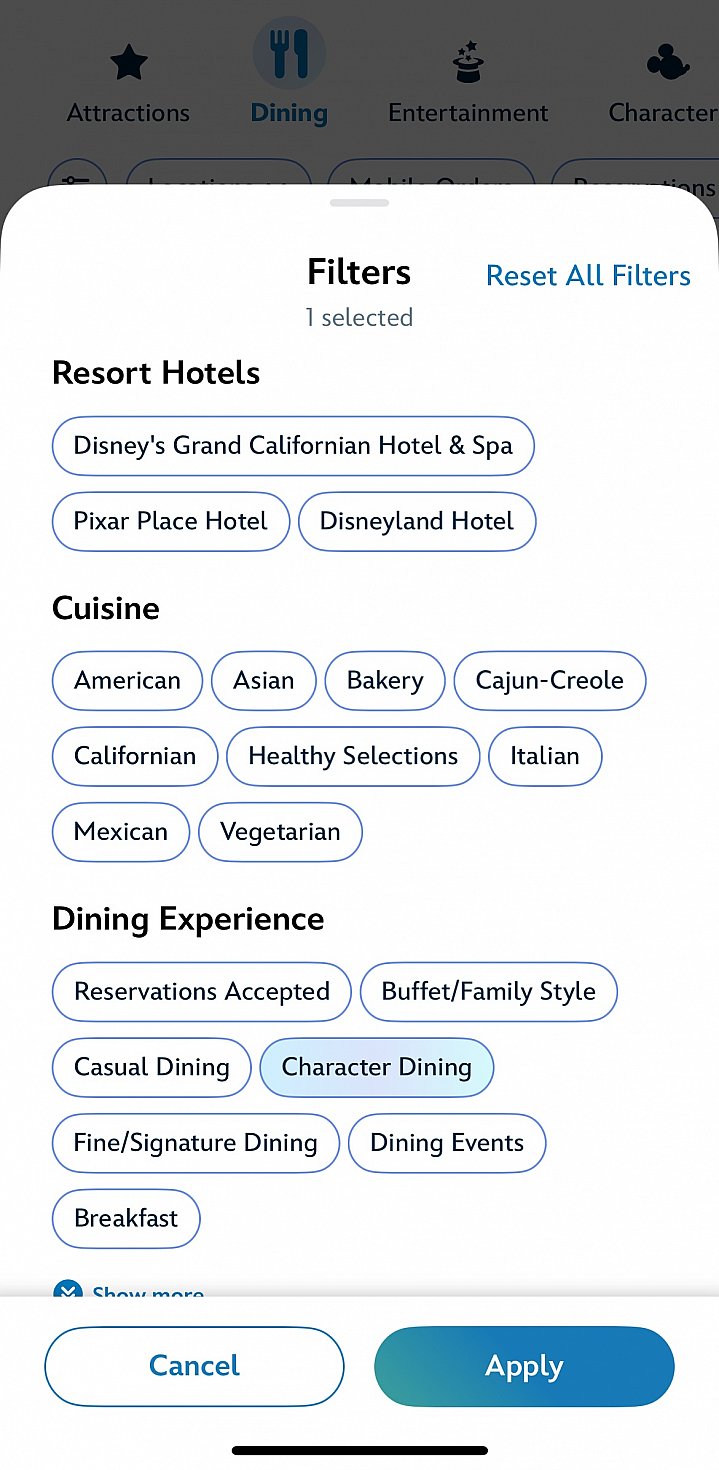719x1470 pixels.
Task: Tap Reset All Filters link
Action: (588, 276)
